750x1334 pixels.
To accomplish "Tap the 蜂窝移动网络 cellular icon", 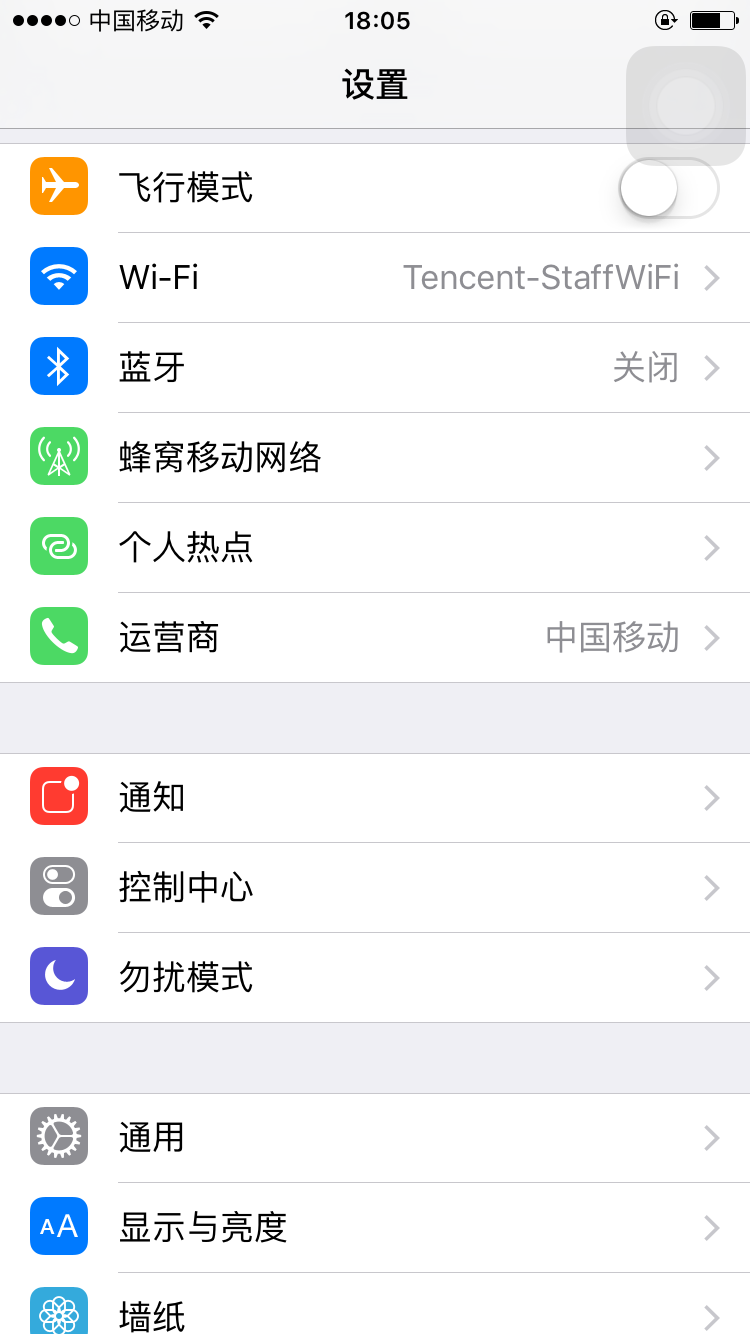I will [58, 457].
